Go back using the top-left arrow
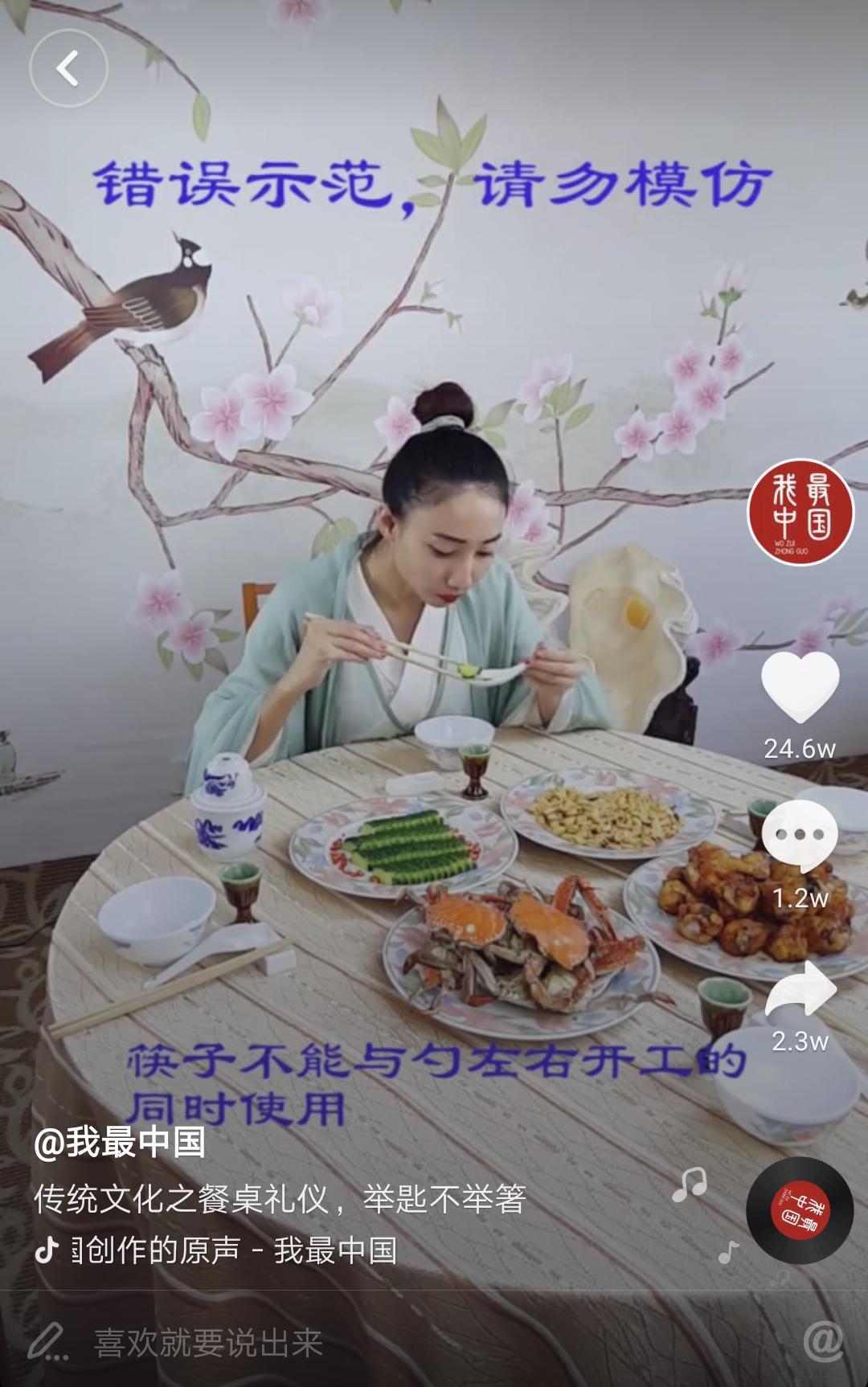This screenshot has width=868, height=1387. click(x=68, y=68)
